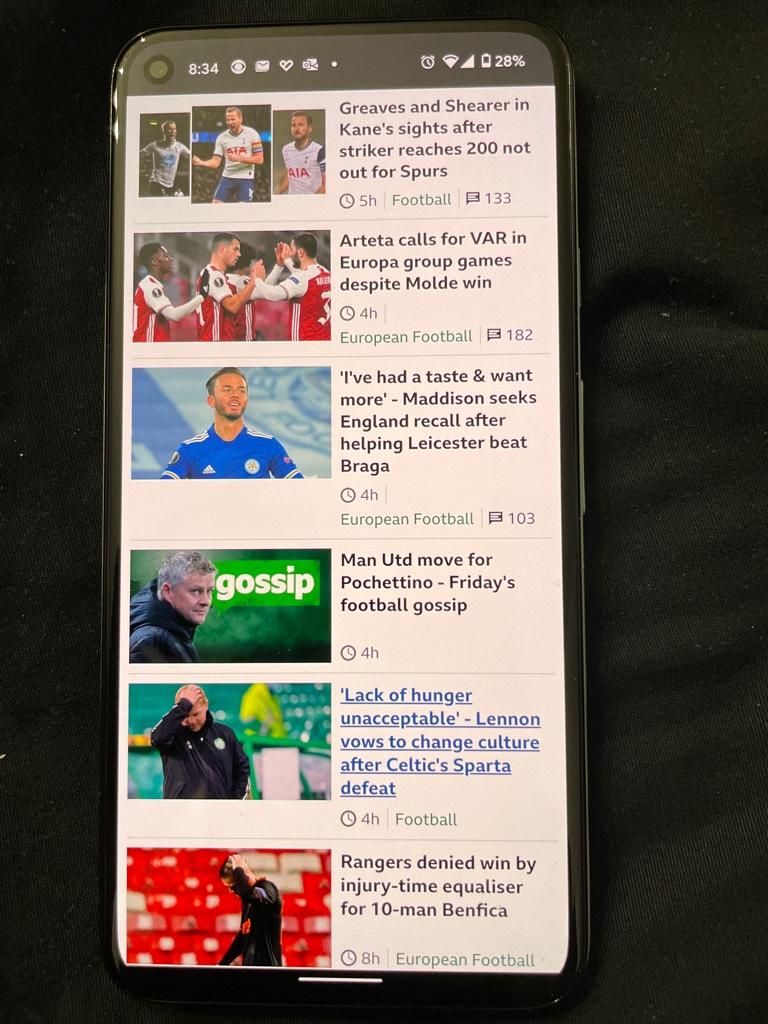Open the Football section under the Kane story
Screen dimensions: 768x1024
421,200
